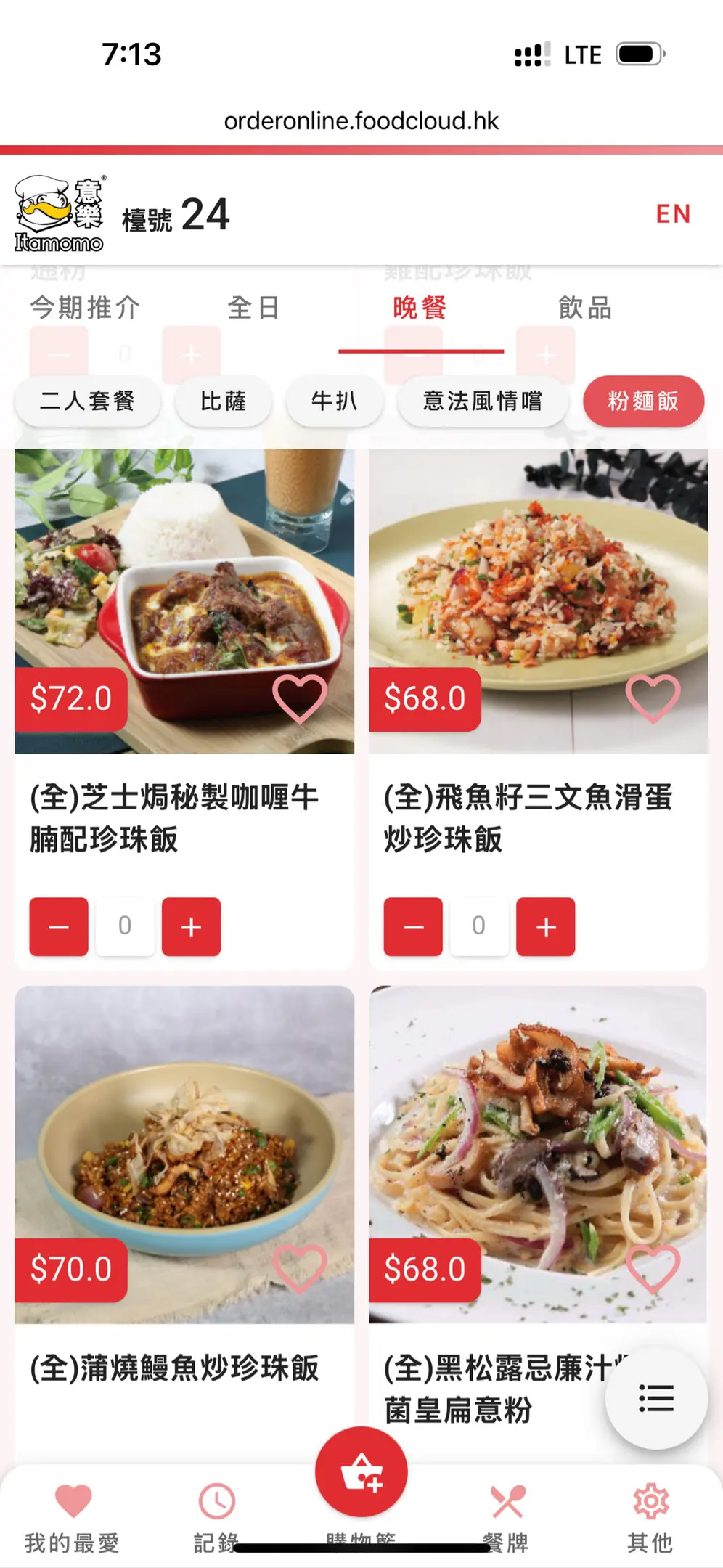Favorite the 蒲燒鰻魚炒珍珠飯 dish
The image size is (723, 1568).
coord(299,1269)
